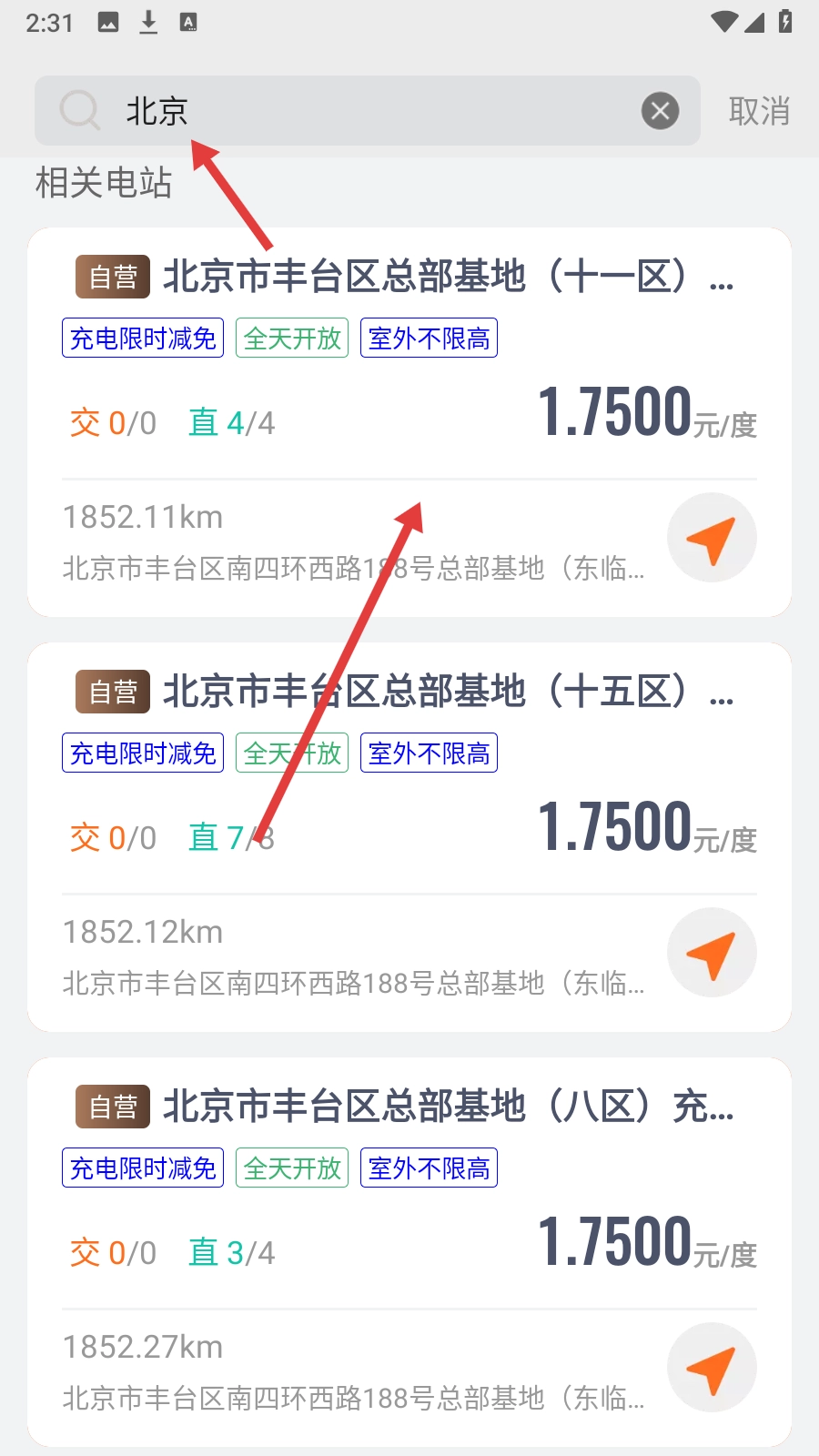
Task: Clear the search text with the X icon
Action: 660,111
